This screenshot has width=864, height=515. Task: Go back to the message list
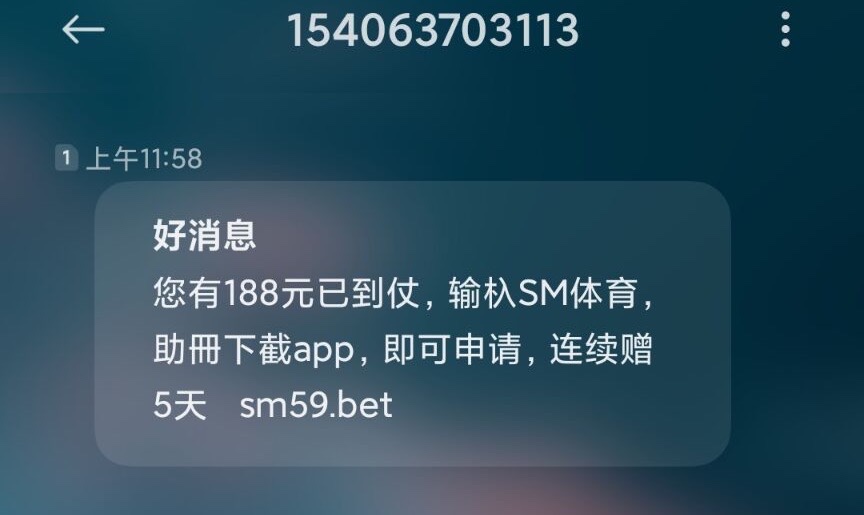[x=83, y=30]
